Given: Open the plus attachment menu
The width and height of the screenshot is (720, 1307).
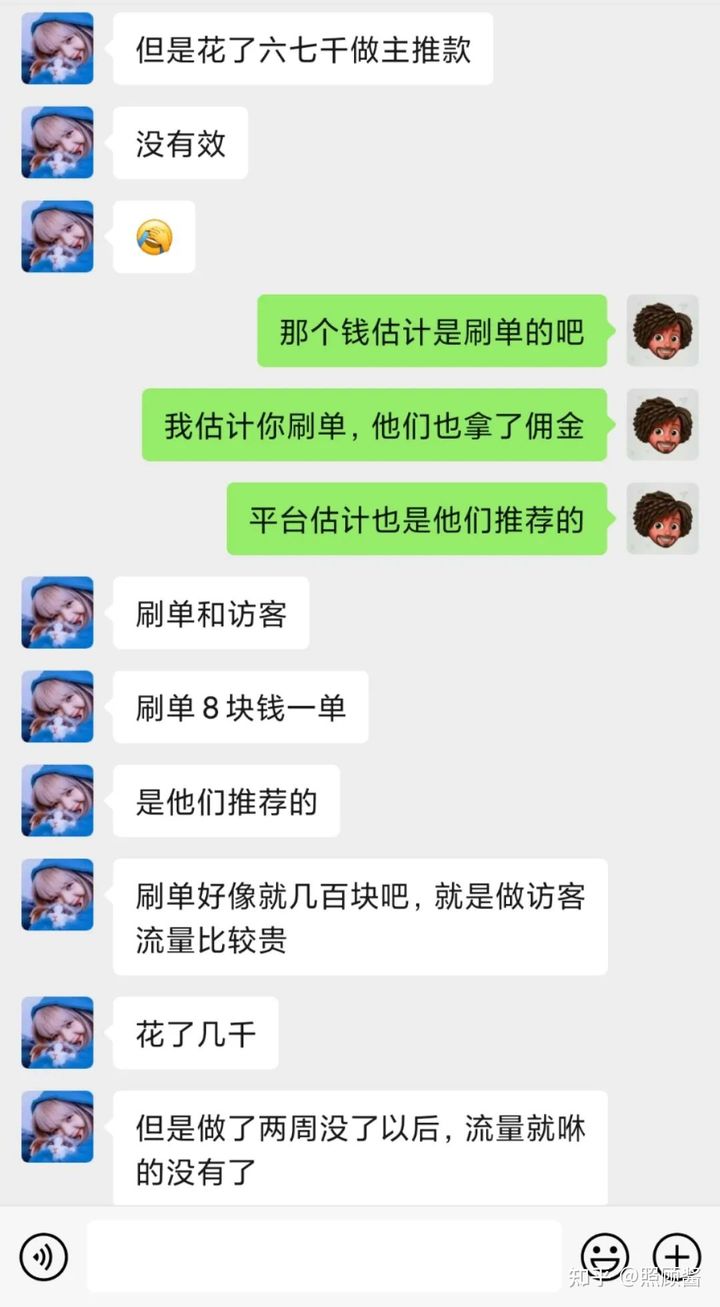Looking at the screenshot, I should point(678,1257).
